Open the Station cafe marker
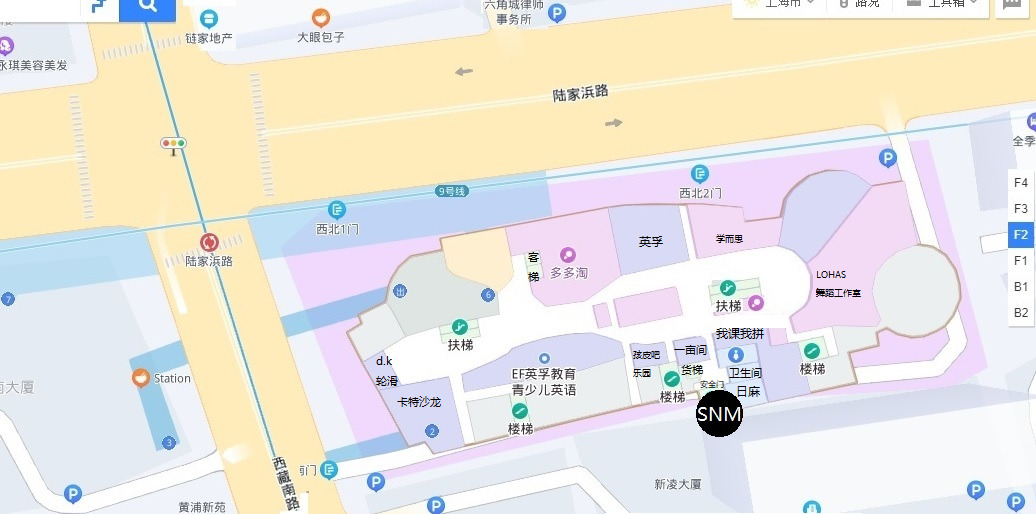1036x514 pixels. coord(141,378)
